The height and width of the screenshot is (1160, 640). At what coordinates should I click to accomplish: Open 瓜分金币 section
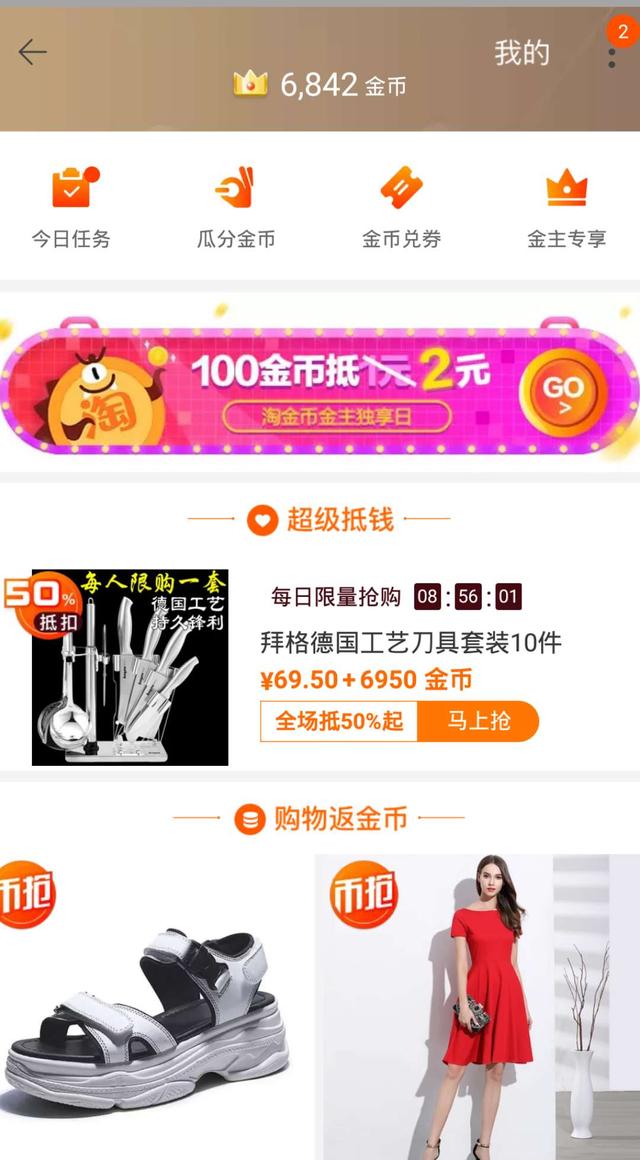[236, 208]
